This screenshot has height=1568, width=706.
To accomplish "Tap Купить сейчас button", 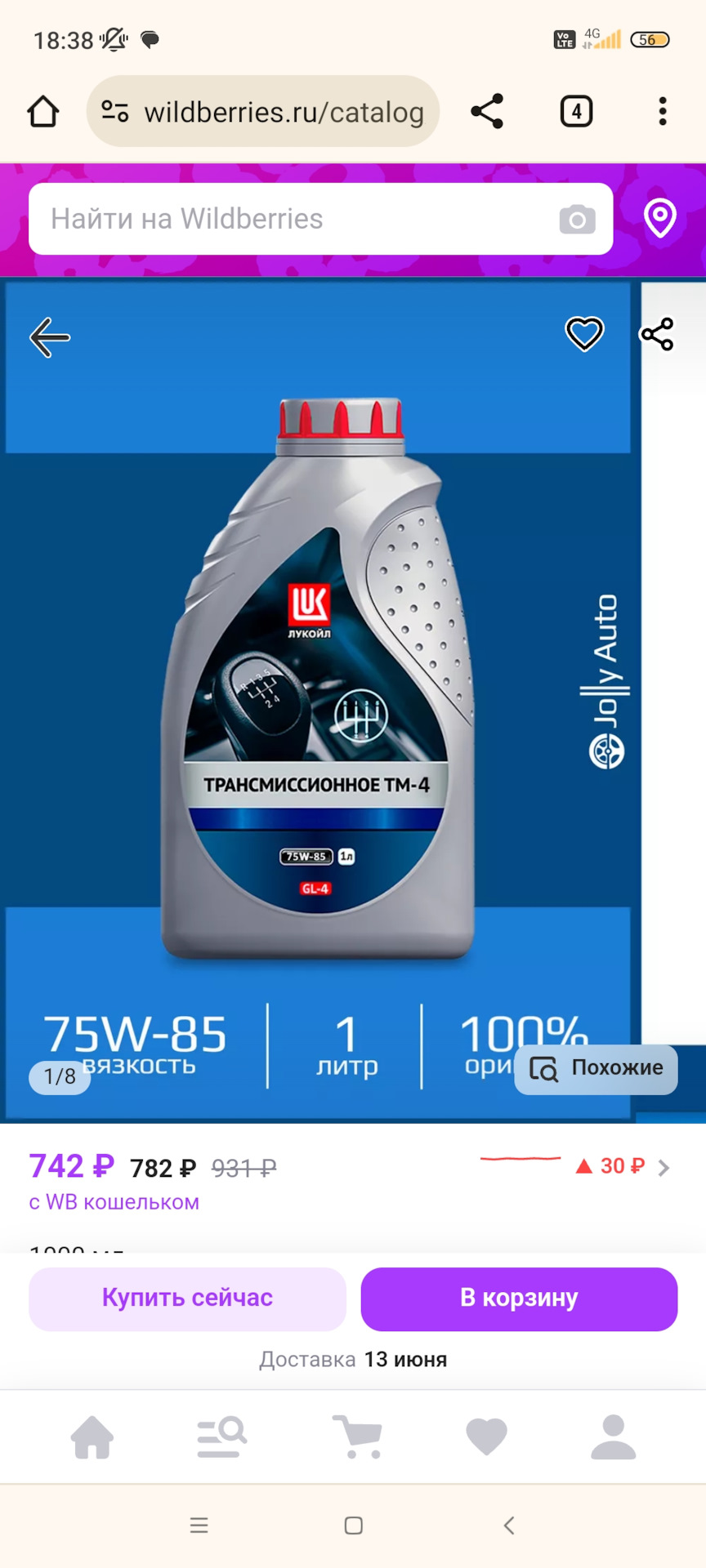I will point(187,1298).
